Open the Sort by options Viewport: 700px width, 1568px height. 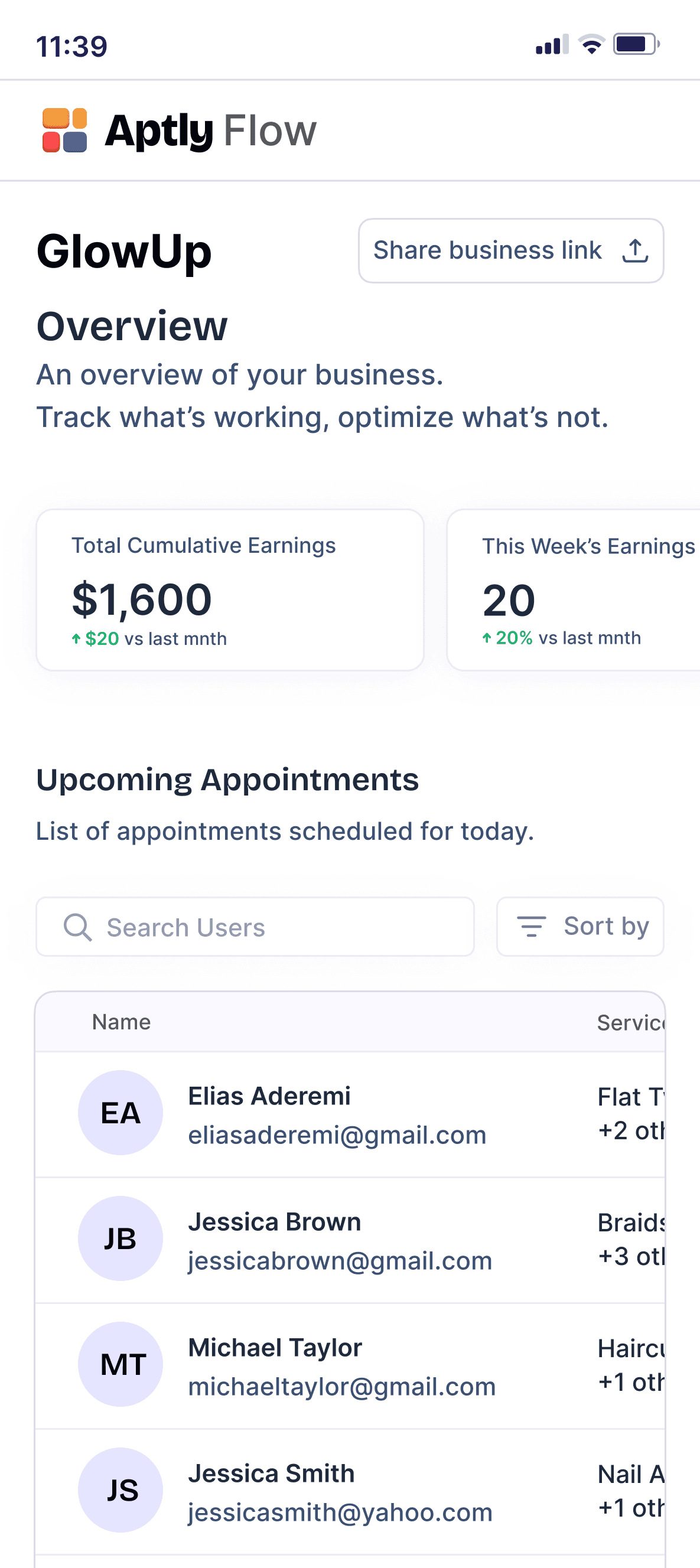point(579,927)
